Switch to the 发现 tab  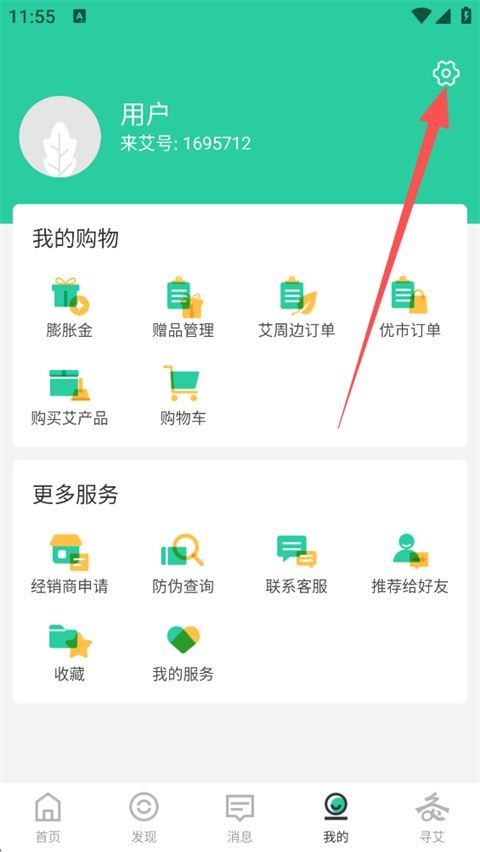(144, 818)
